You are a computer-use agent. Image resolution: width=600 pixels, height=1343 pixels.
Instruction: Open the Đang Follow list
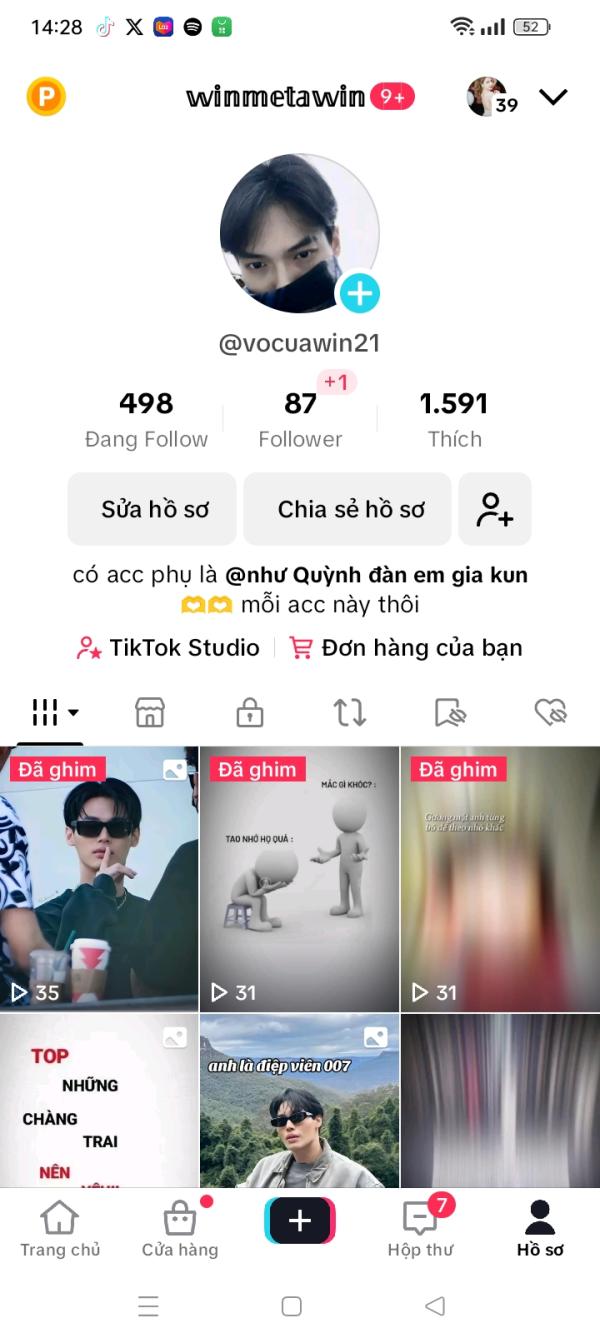tap(146, 420)
